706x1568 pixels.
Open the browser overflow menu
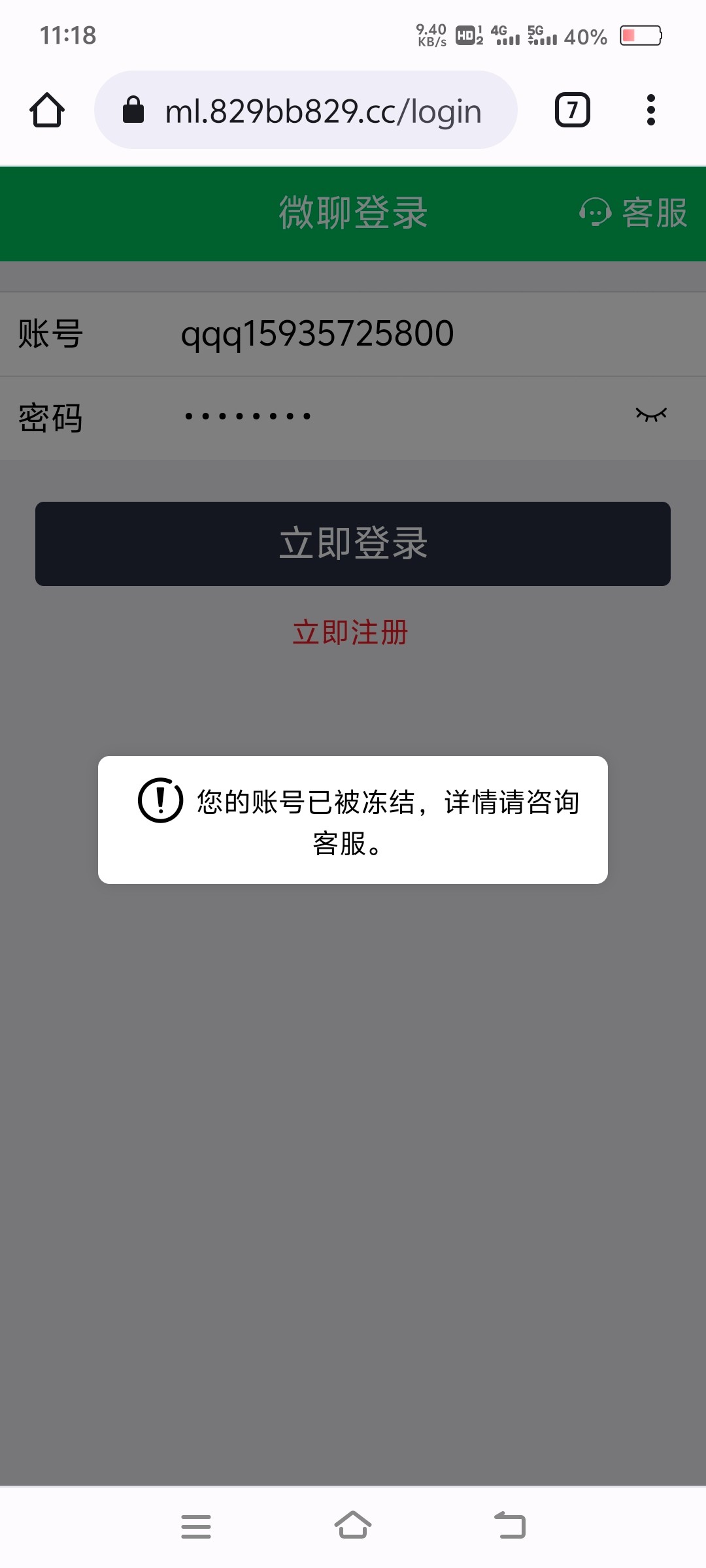[650, 110]
